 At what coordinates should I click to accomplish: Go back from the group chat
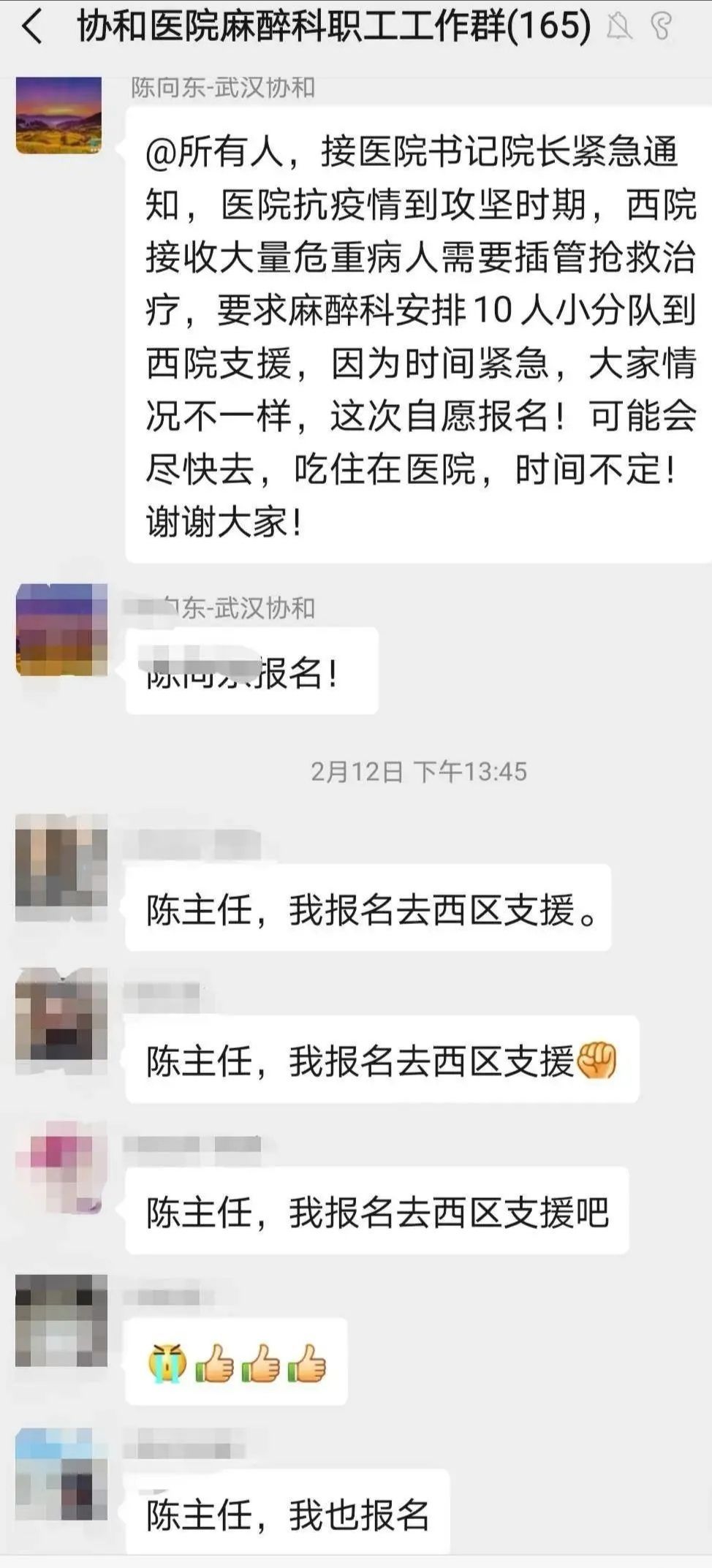32,29
